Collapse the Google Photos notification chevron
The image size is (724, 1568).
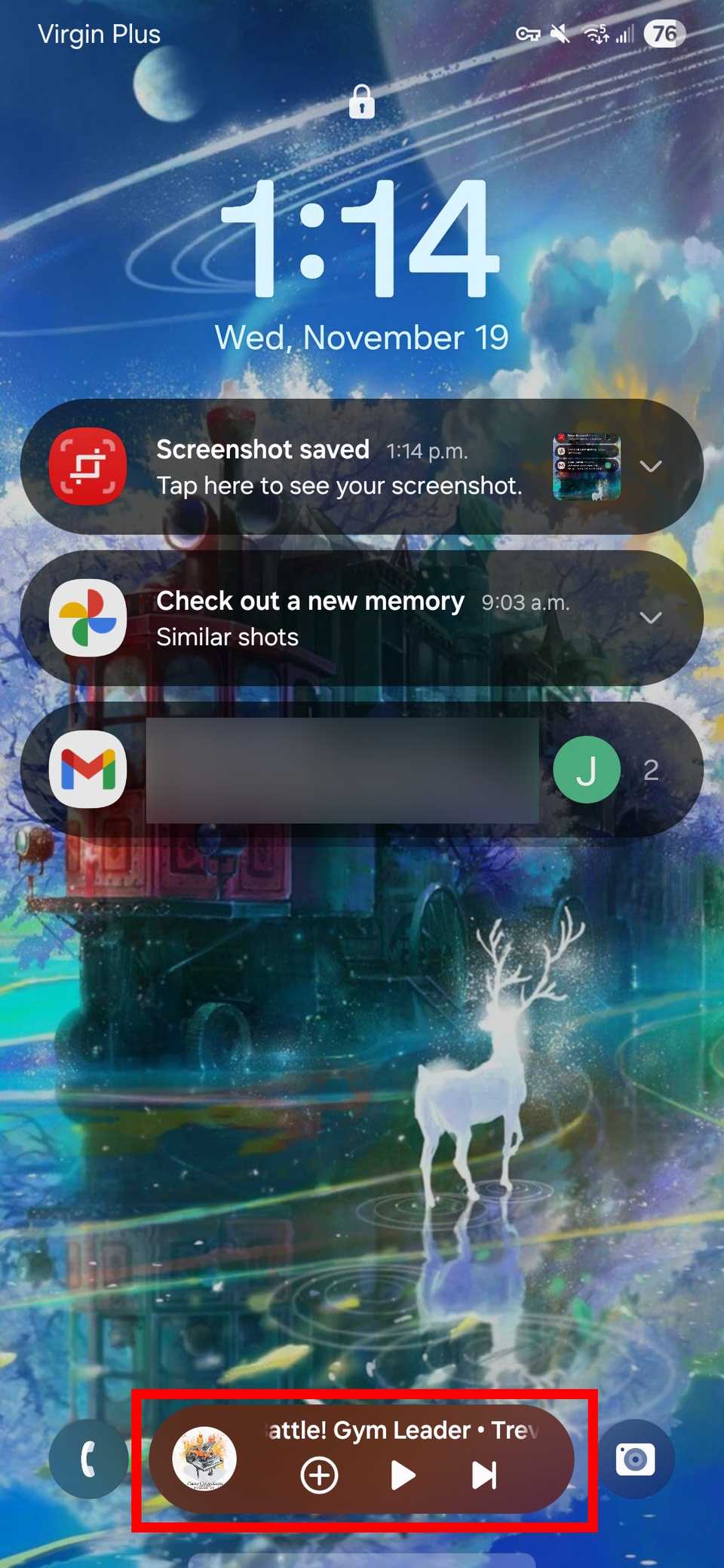(652, 617)
